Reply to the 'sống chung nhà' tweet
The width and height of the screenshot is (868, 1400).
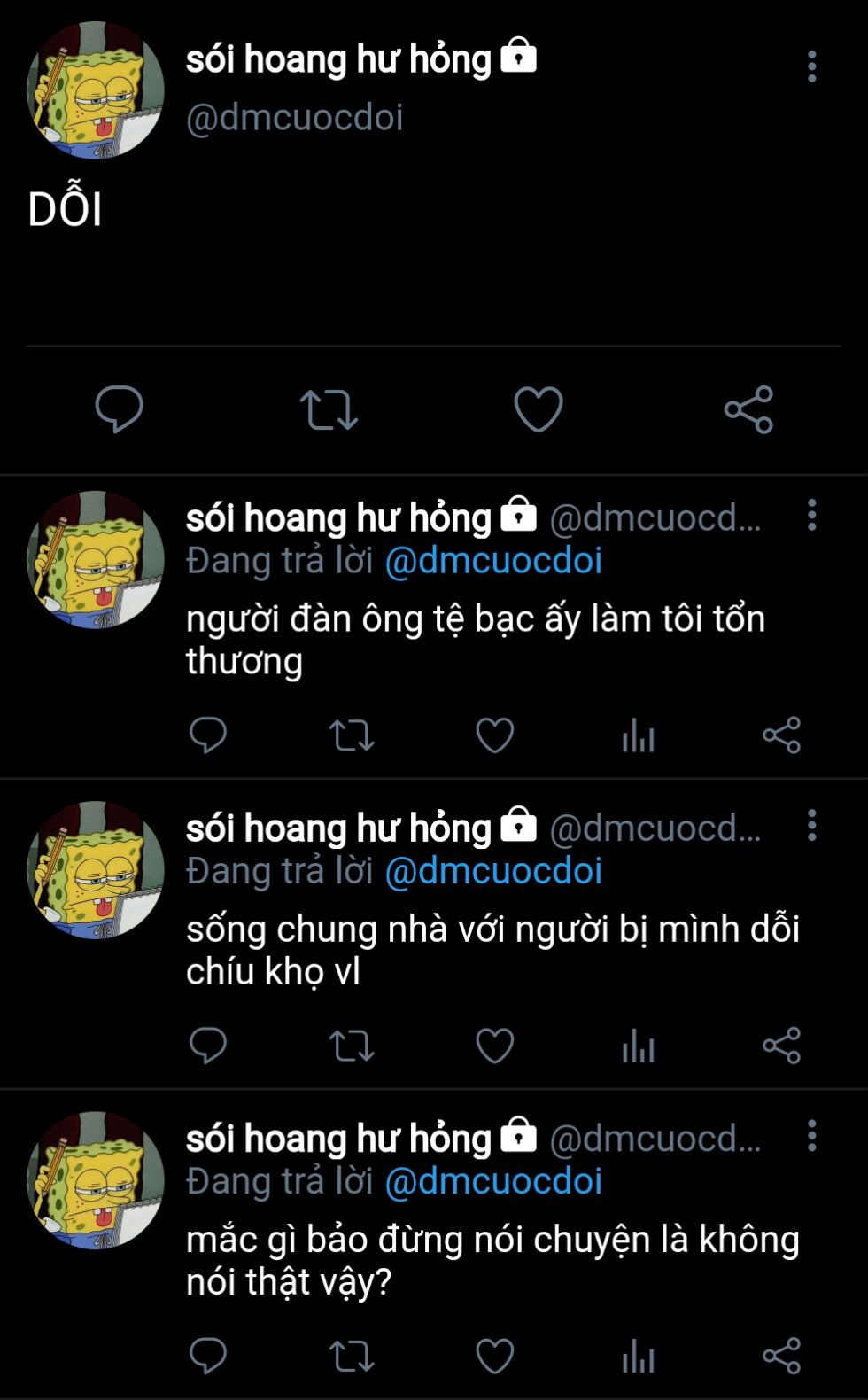(x=208, y=1046)
